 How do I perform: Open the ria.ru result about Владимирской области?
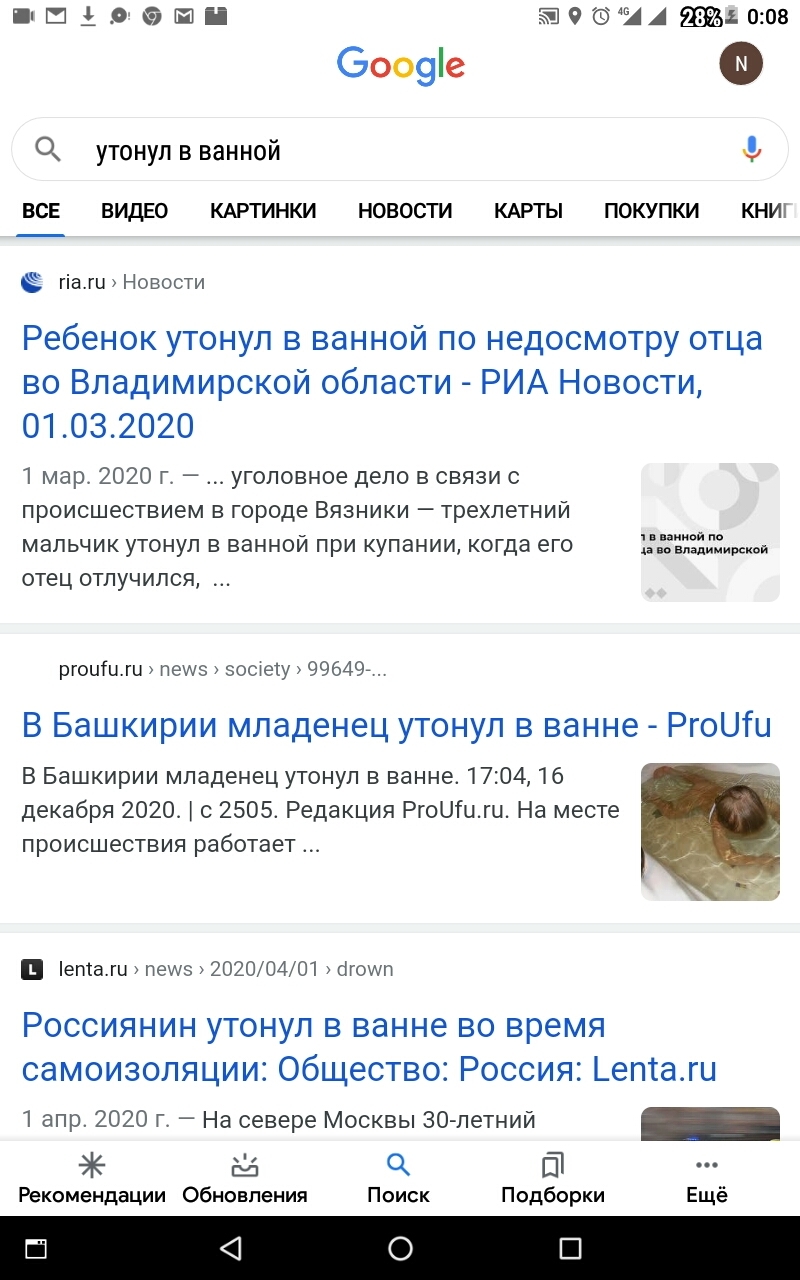point(392,382)
